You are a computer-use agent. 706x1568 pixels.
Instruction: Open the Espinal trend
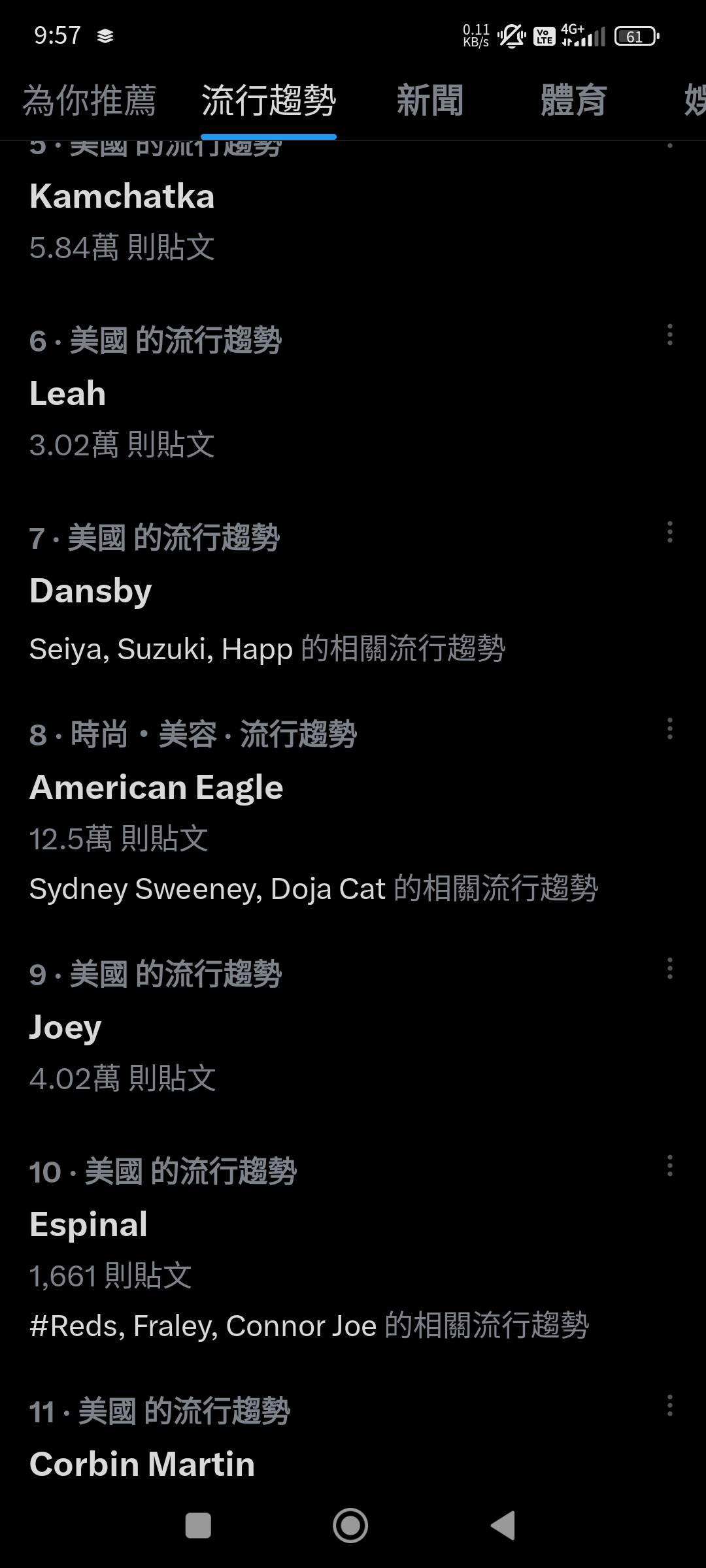point(353,1247)
